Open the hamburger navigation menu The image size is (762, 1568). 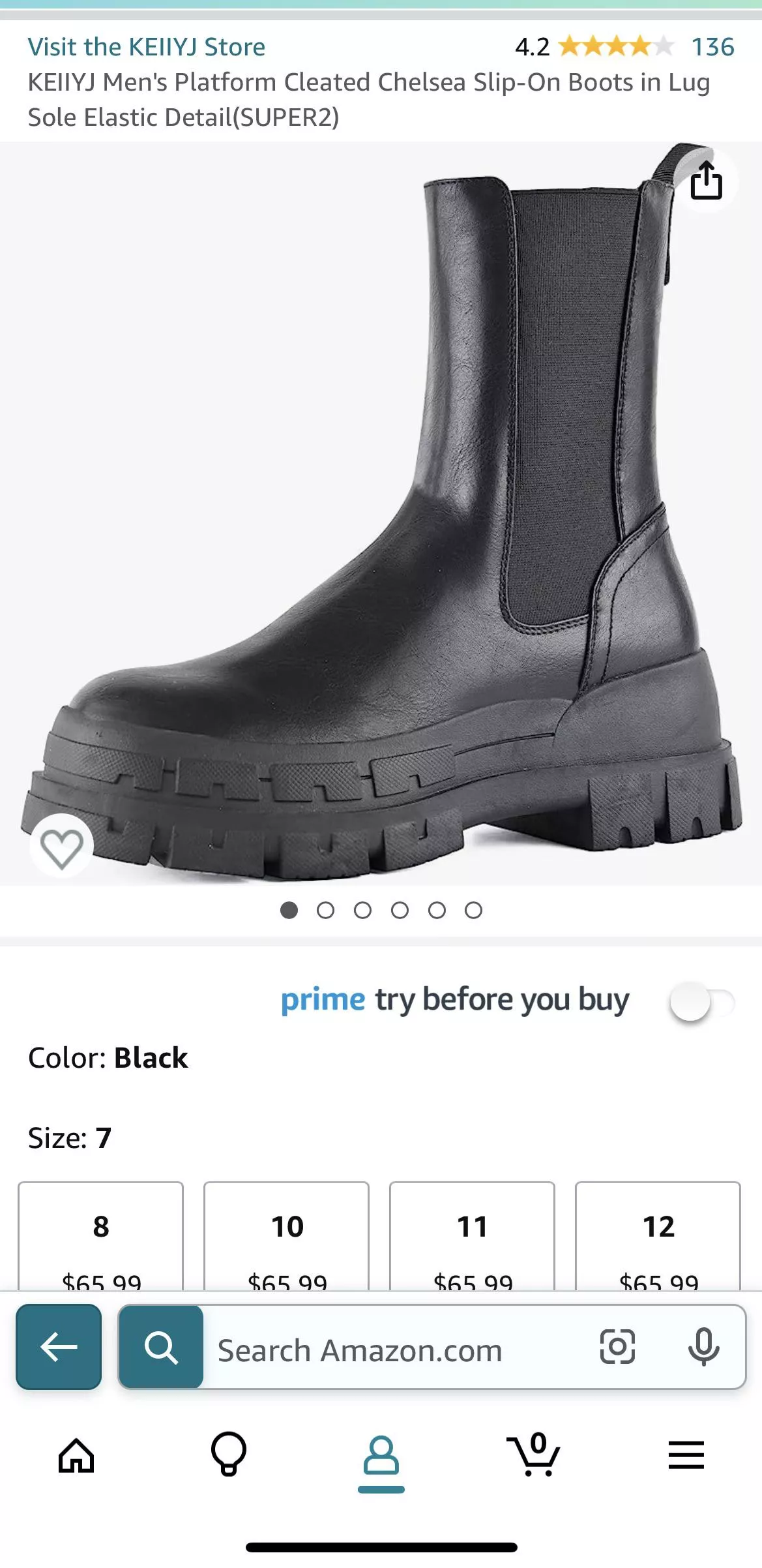coord(686,1455)
